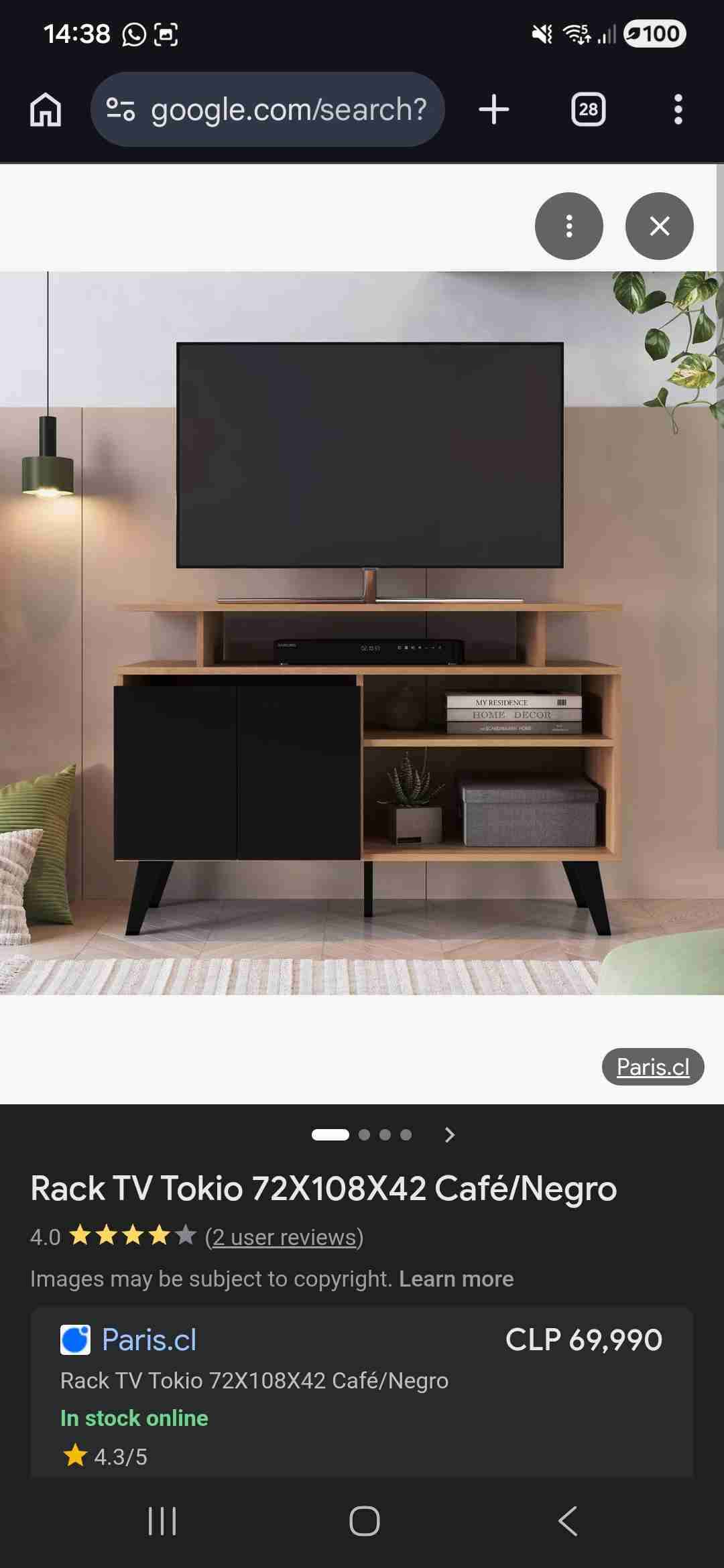Go to the browser home page
The height and width of the screenshot is (1568, 724).
[x=46, y=109]
